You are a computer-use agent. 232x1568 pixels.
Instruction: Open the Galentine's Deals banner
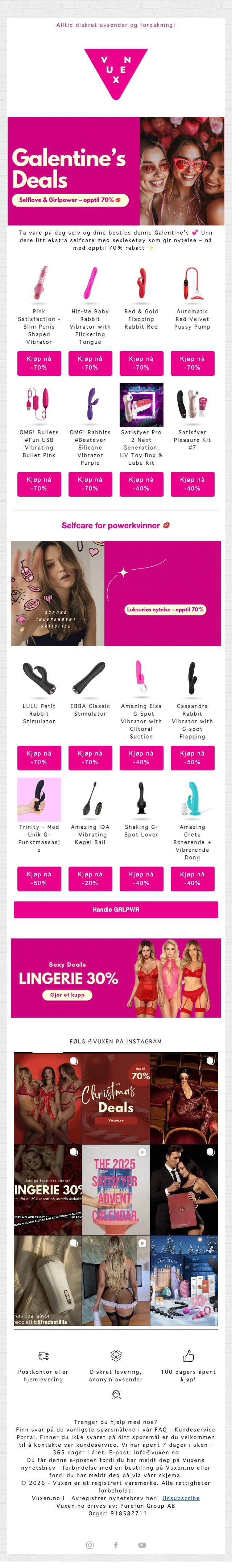pyautogui.click(x=115, y=171)
